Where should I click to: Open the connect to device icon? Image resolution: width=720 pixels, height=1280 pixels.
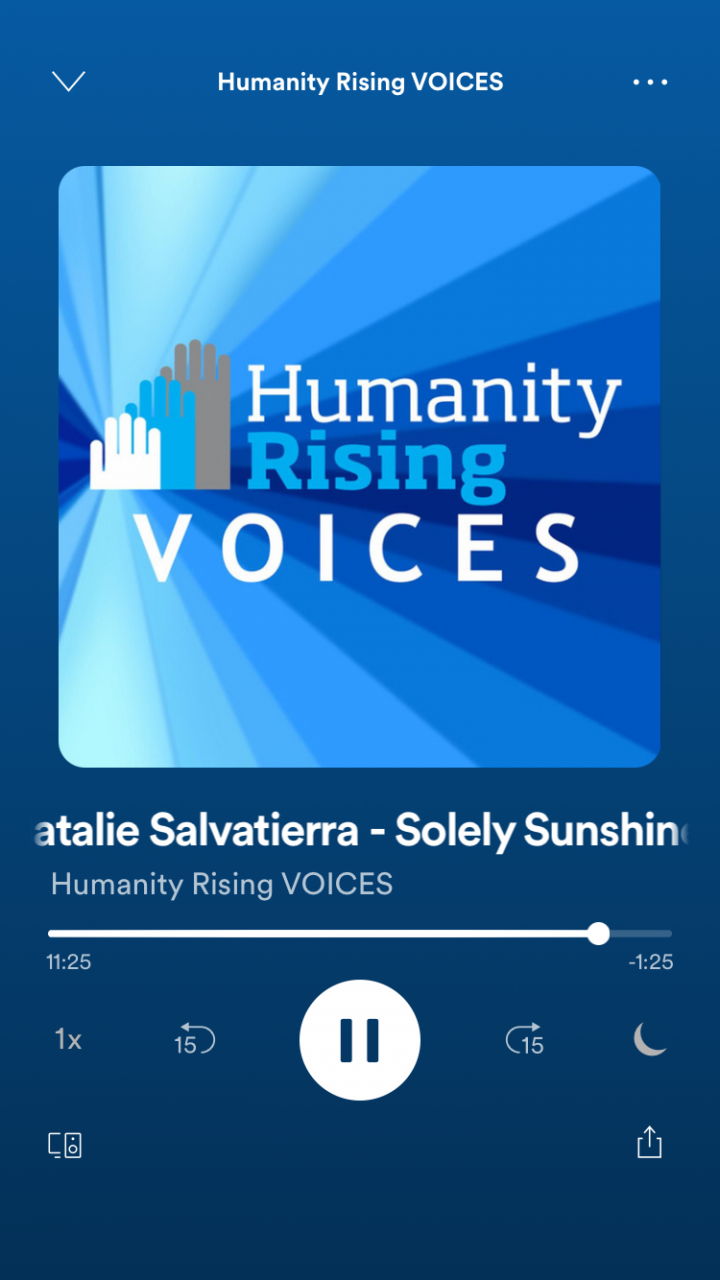(x=66, y=1145)
